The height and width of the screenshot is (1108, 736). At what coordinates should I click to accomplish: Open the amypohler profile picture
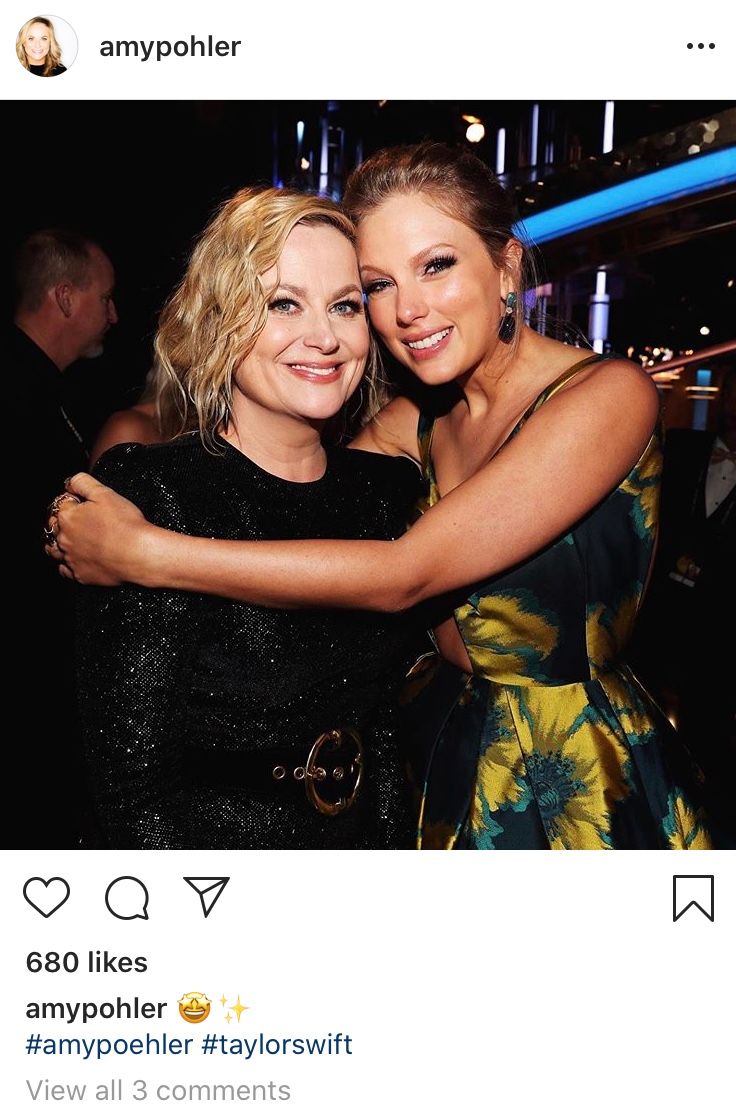pyautogui.click(x=46, y=46)
